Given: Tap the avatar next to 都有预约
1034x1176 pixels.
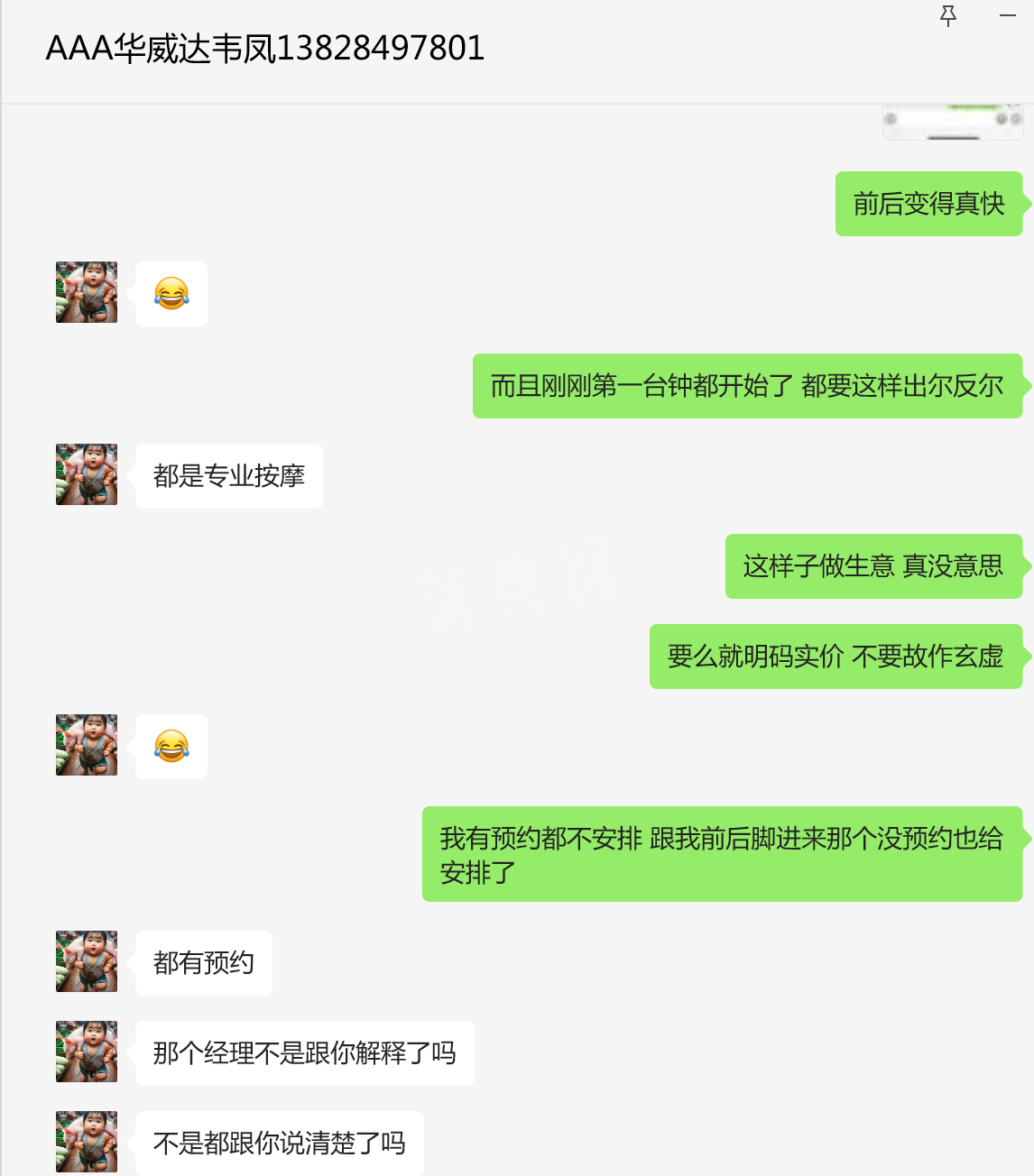Looking at the screenshot, I should click(87, 961).
